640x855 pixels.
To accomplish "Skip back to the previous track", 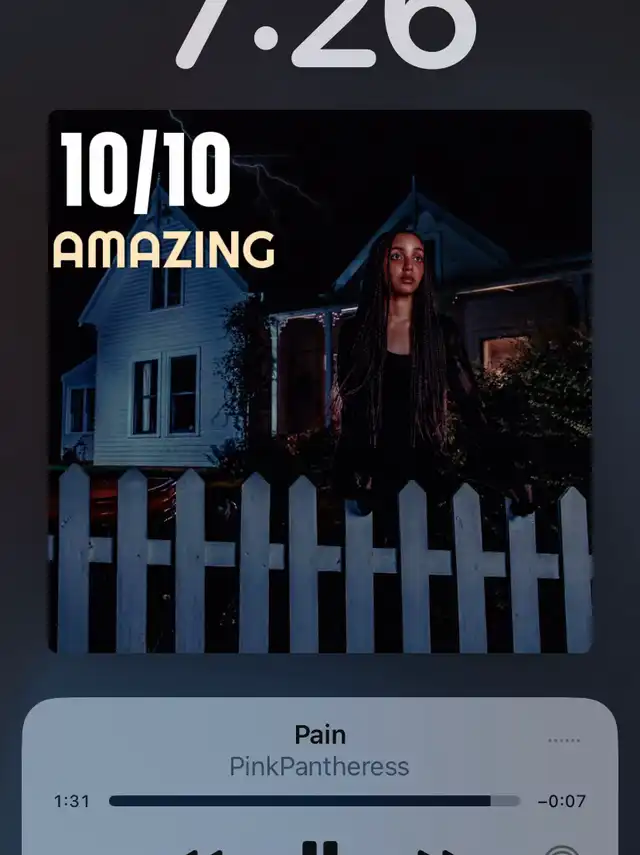I will pos(205,851).
